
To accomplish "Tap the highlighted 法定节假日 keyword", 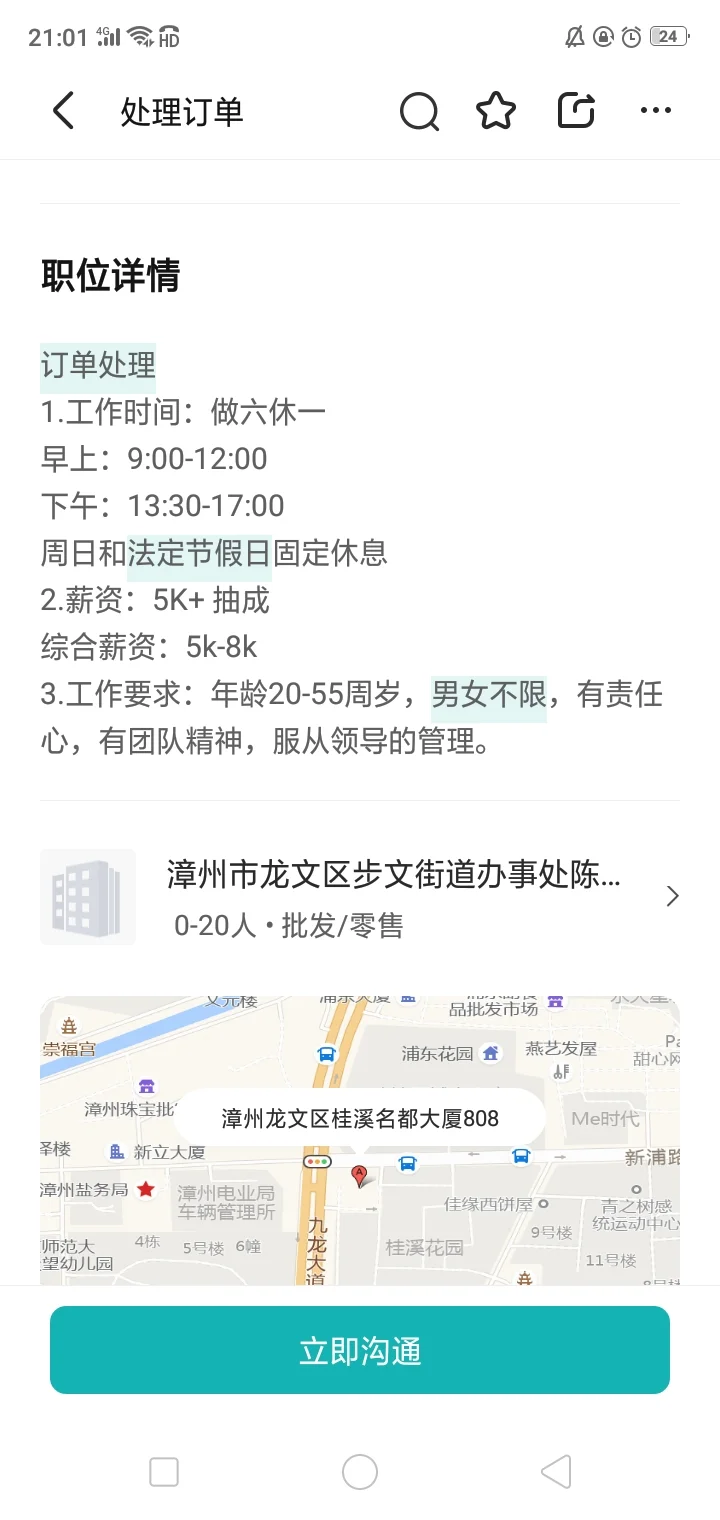I will tap(200, 552).
